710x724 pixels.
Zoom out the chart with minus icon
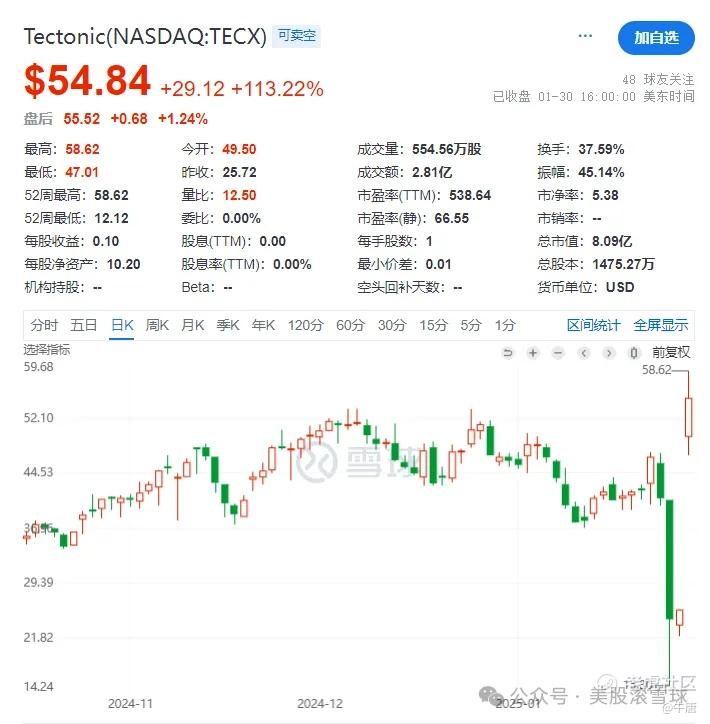pyautogui.click(x=558, y=352)
